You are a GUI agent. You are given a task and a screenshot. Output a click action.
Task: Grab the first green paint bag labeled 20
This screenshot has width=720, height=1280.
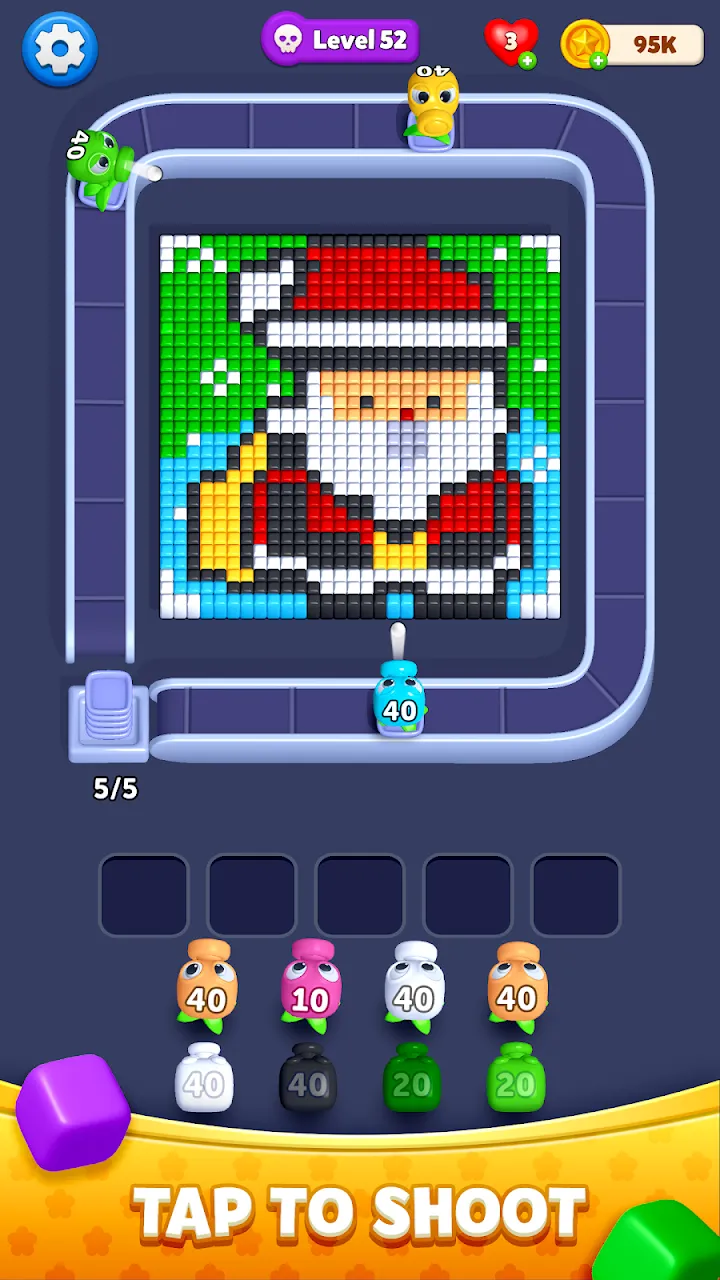[x=411, y=1080]
